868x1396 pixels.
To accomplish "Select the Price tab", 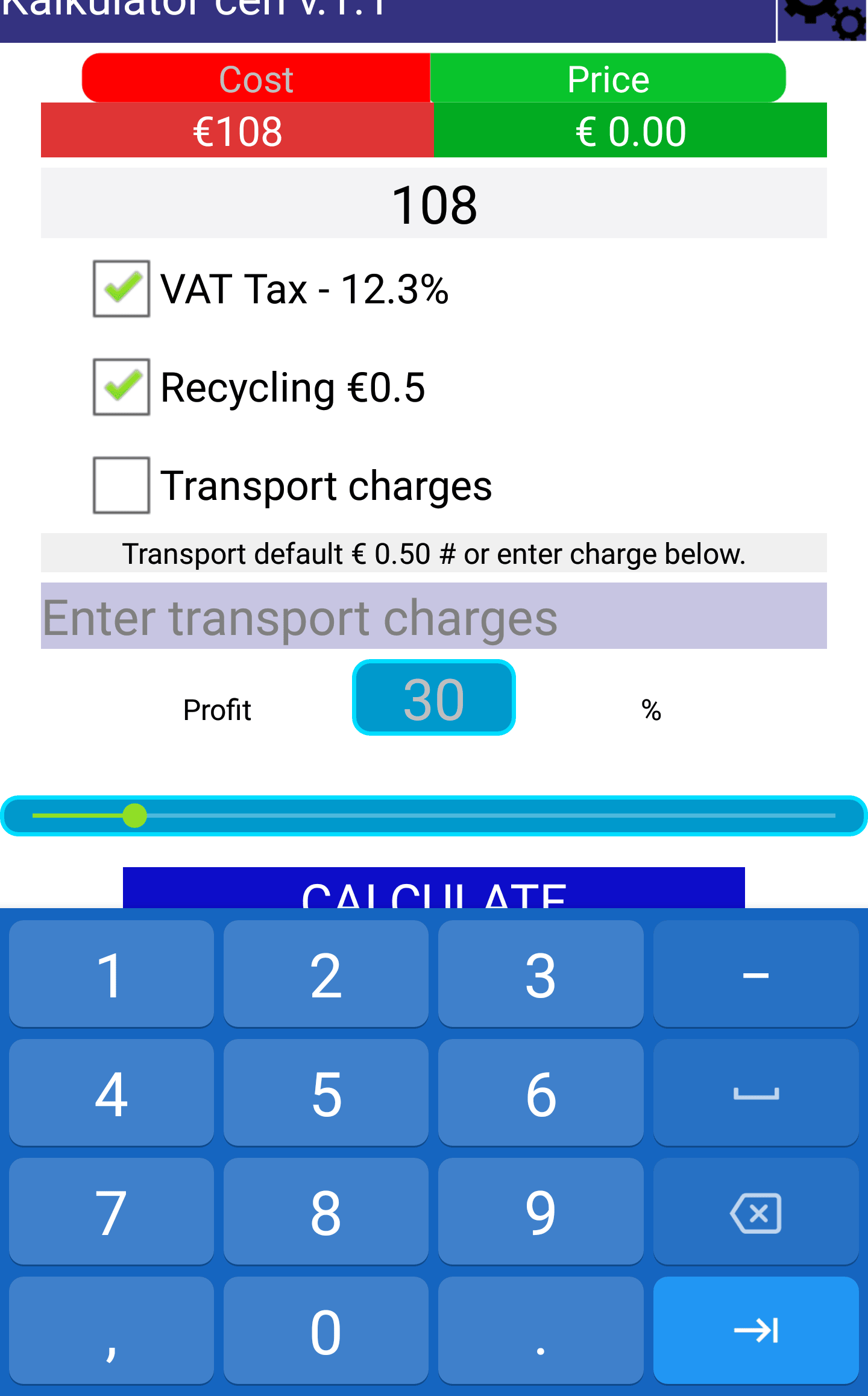I will pos(608,78).
